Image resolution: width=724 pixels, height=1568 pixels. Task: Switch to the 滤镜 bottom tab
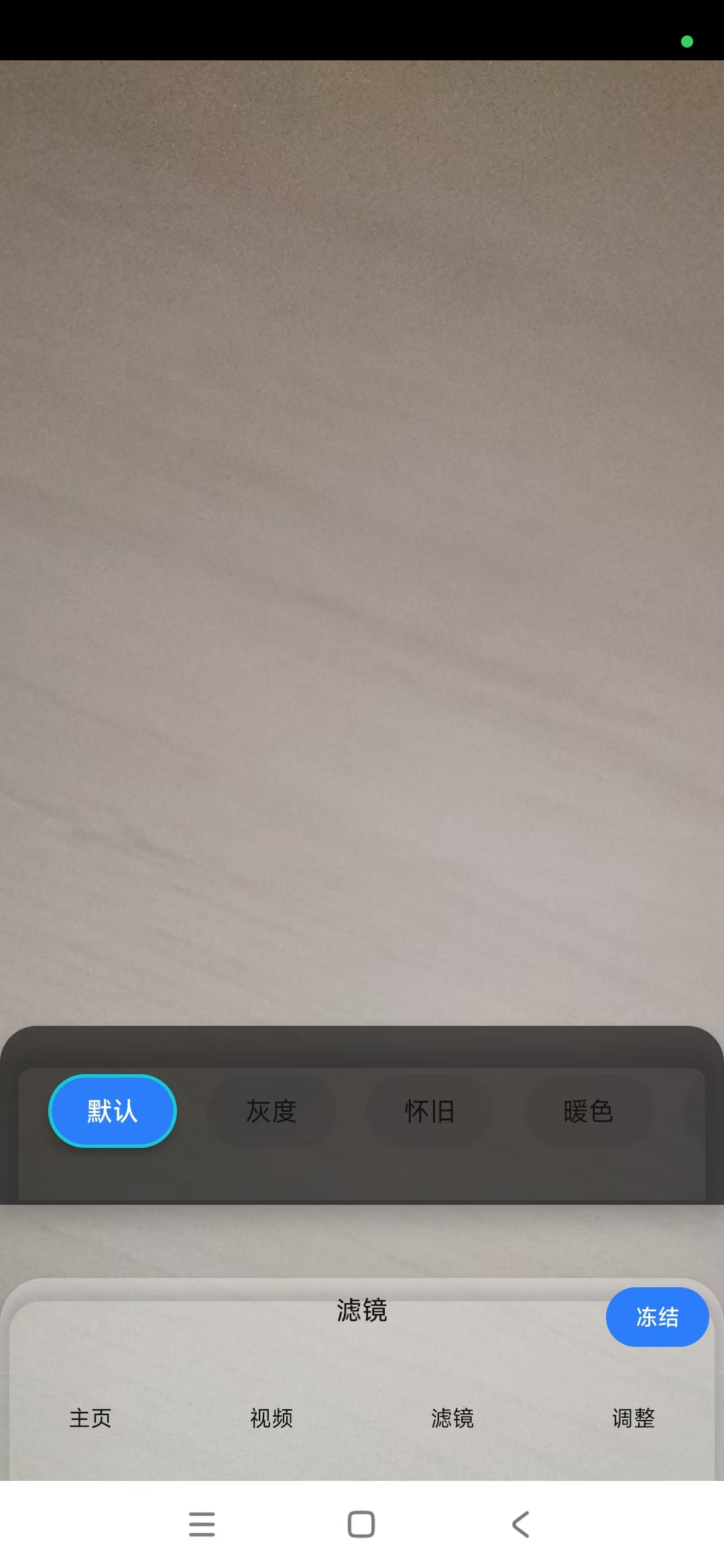(452, 1417)
